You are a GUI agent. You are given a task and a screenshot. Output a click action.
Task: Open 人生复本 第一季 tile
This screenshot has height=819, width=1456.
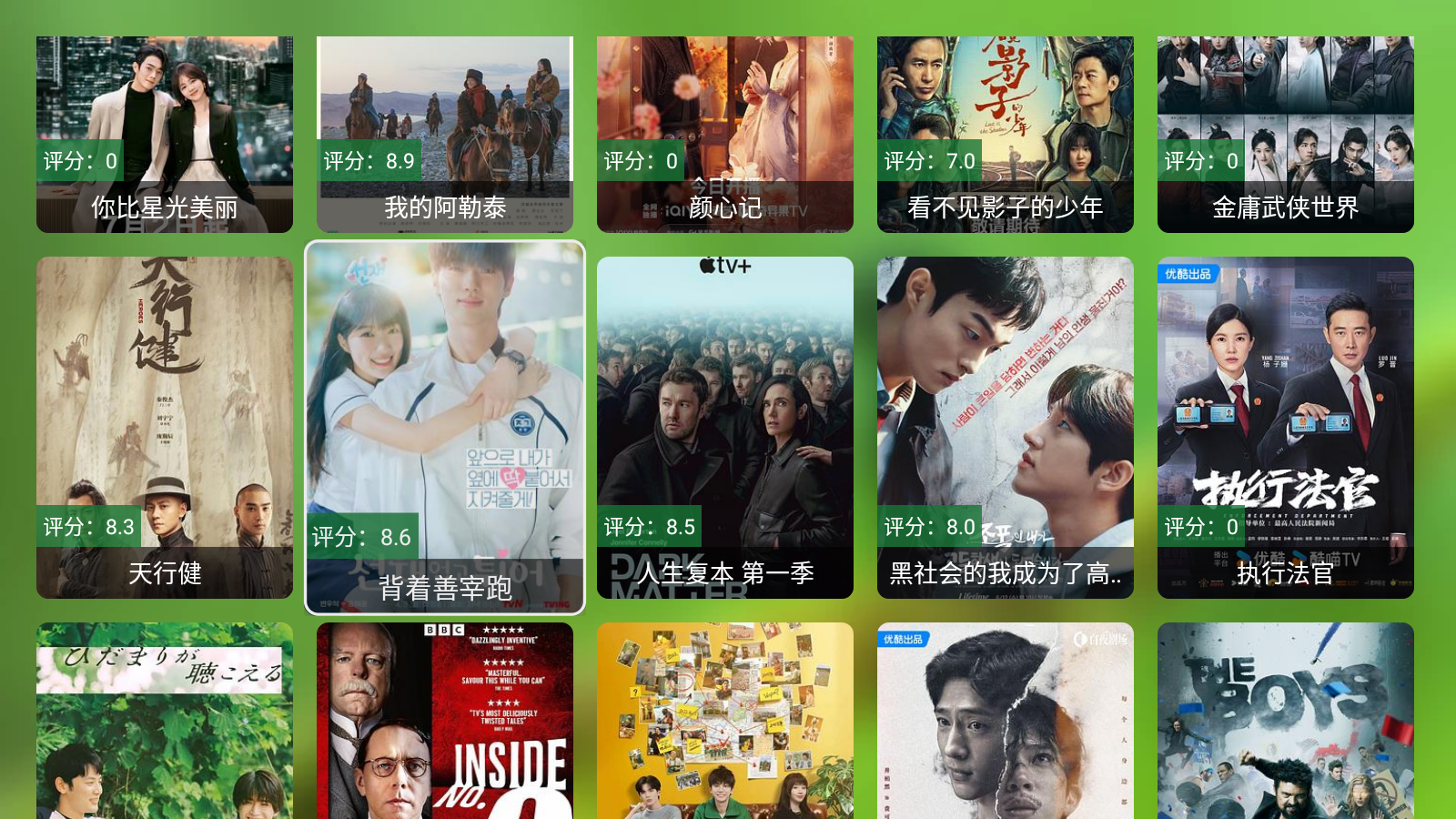pyautogui.click(x=725, y=427)
